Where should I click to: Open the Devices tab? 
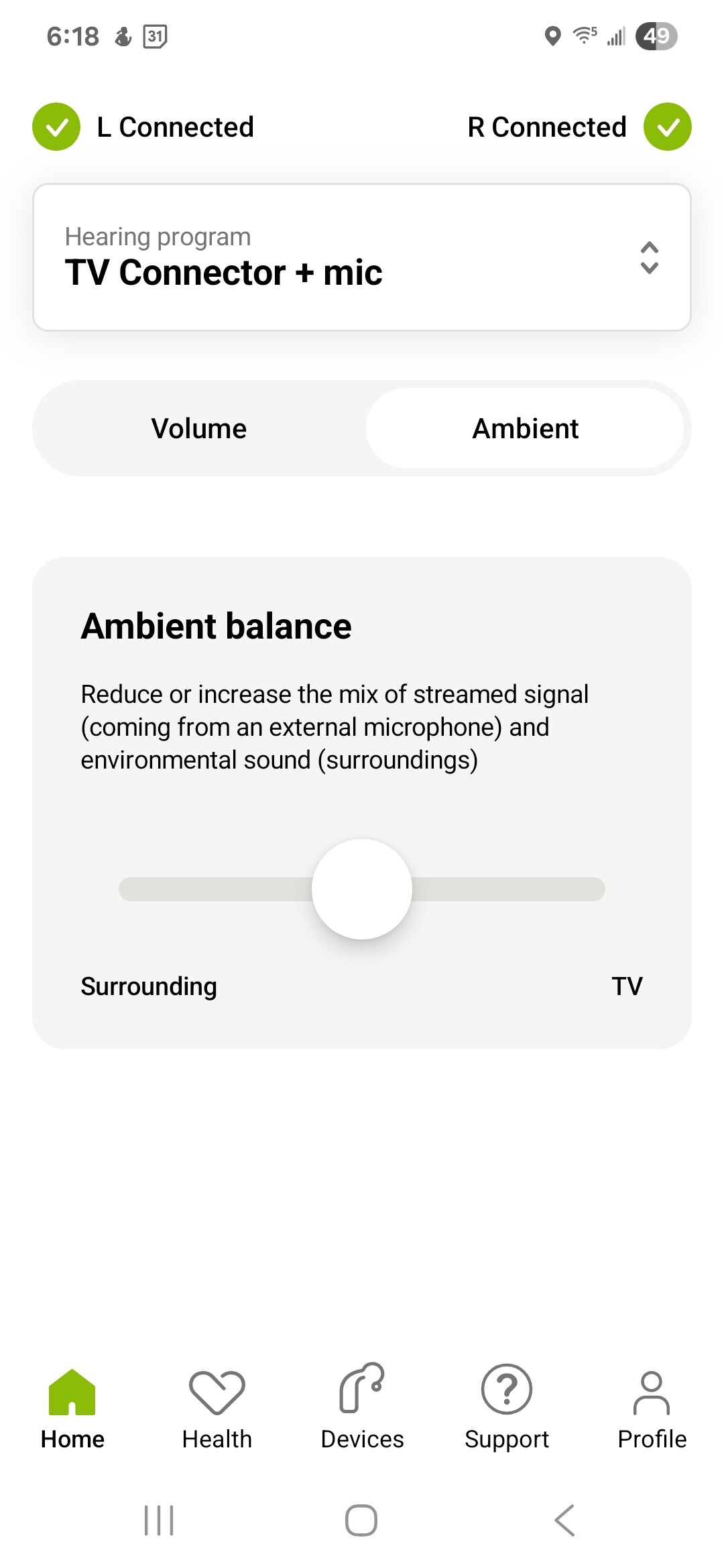pos(362,1408)
